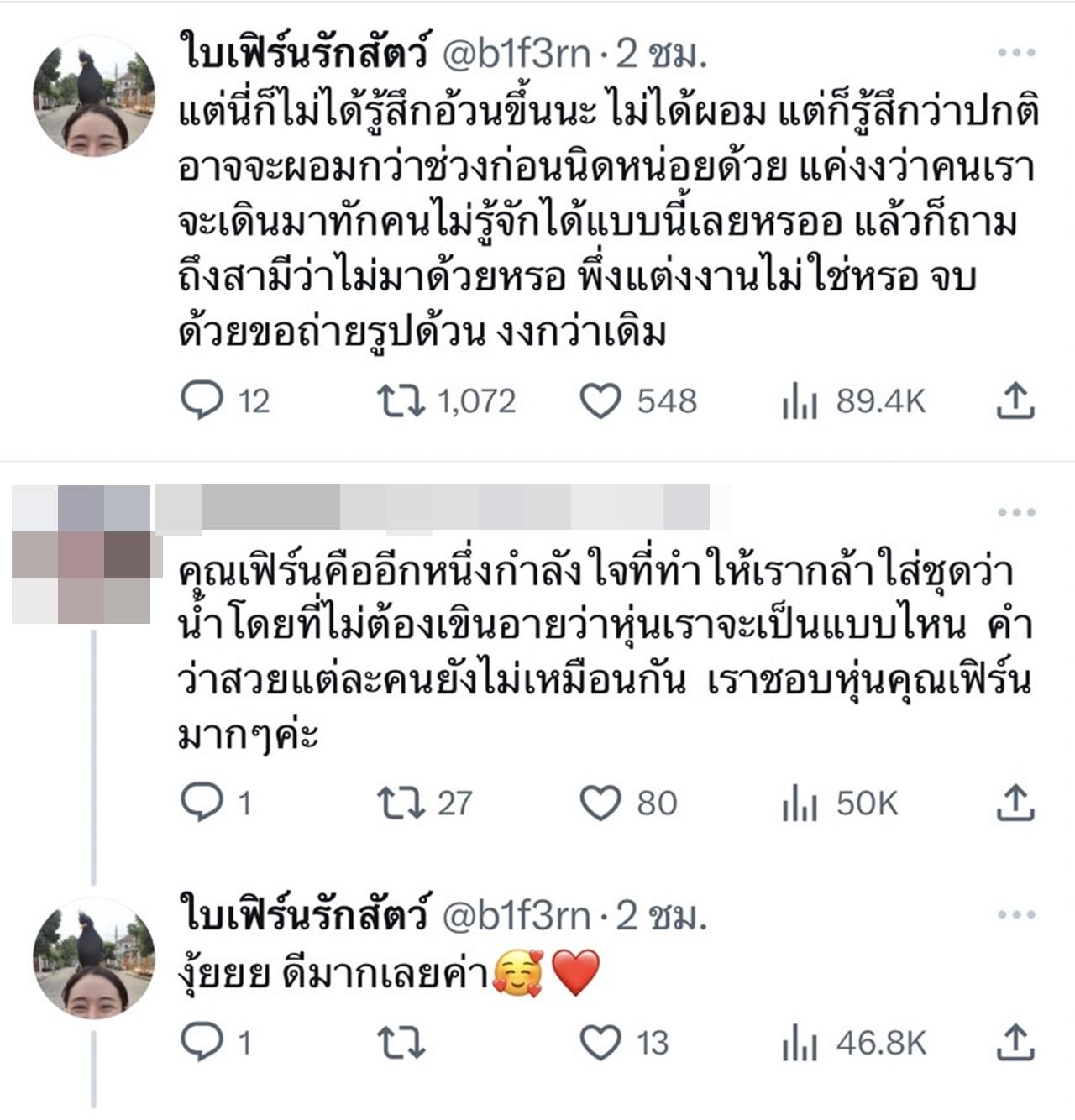This screenshot has height=1120, width=1075.
Task: Like the tweet with 548 likes
Action: click(x=600, y=400)
